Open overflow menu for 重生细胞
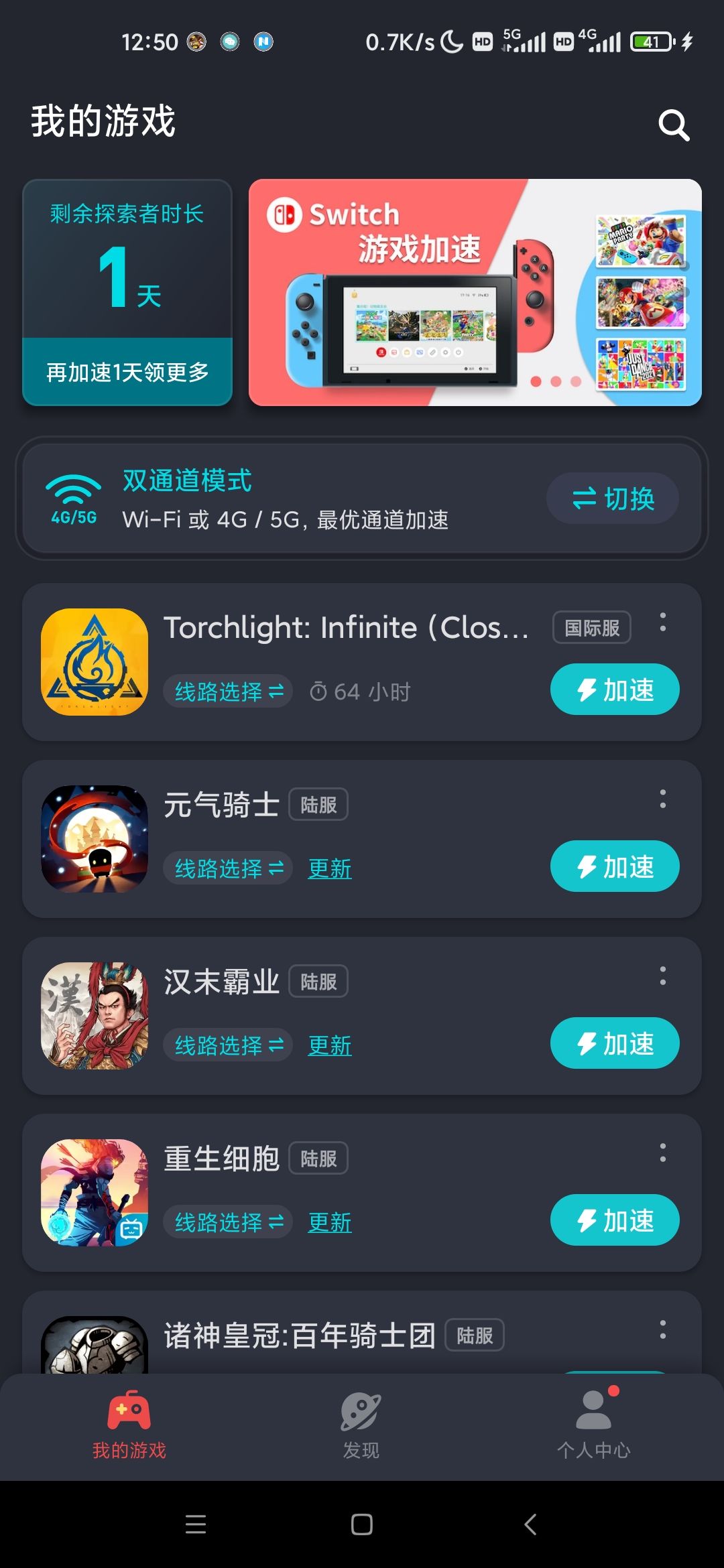 [x=662, y=1153]
